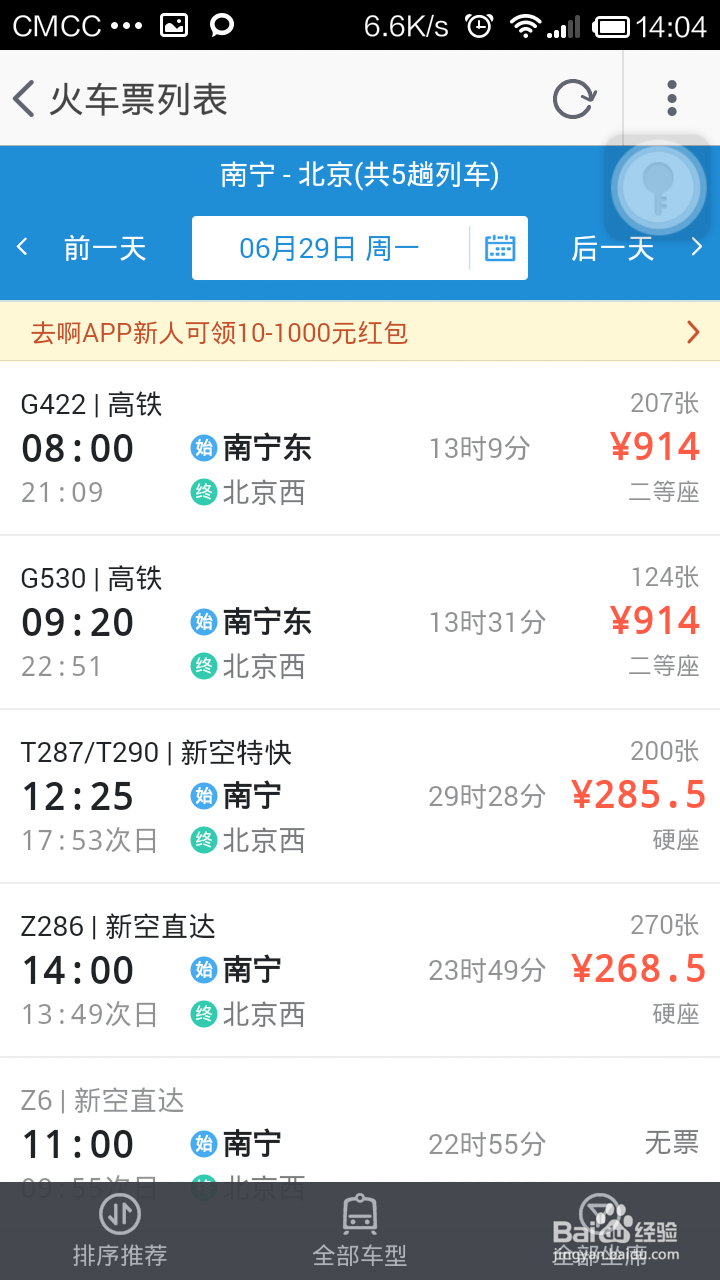Select train Z286 departing 14:00
Image resolution: width=720 pixels, height=1280 pixels.
[360, 970]
